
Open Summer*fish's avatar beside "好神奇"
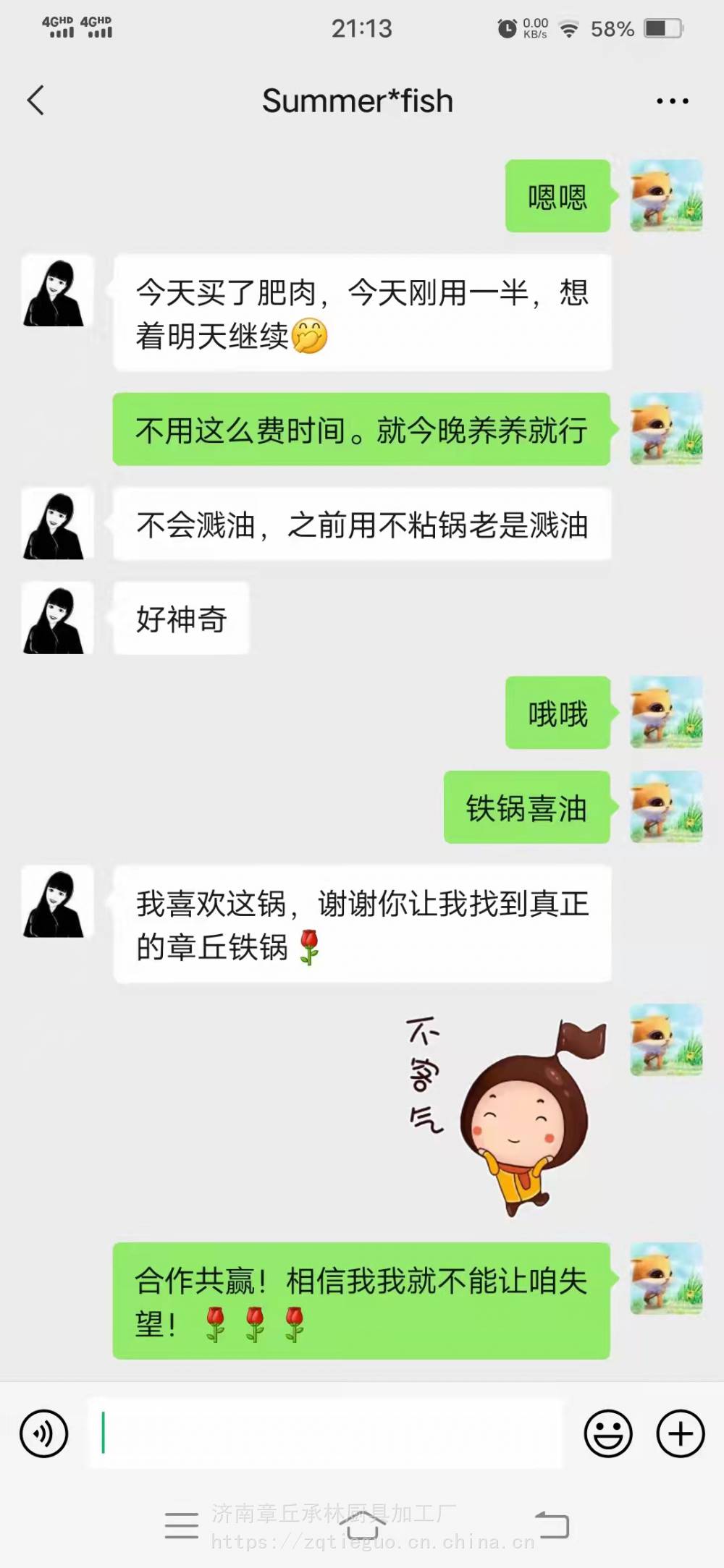[x=57, y=619]
